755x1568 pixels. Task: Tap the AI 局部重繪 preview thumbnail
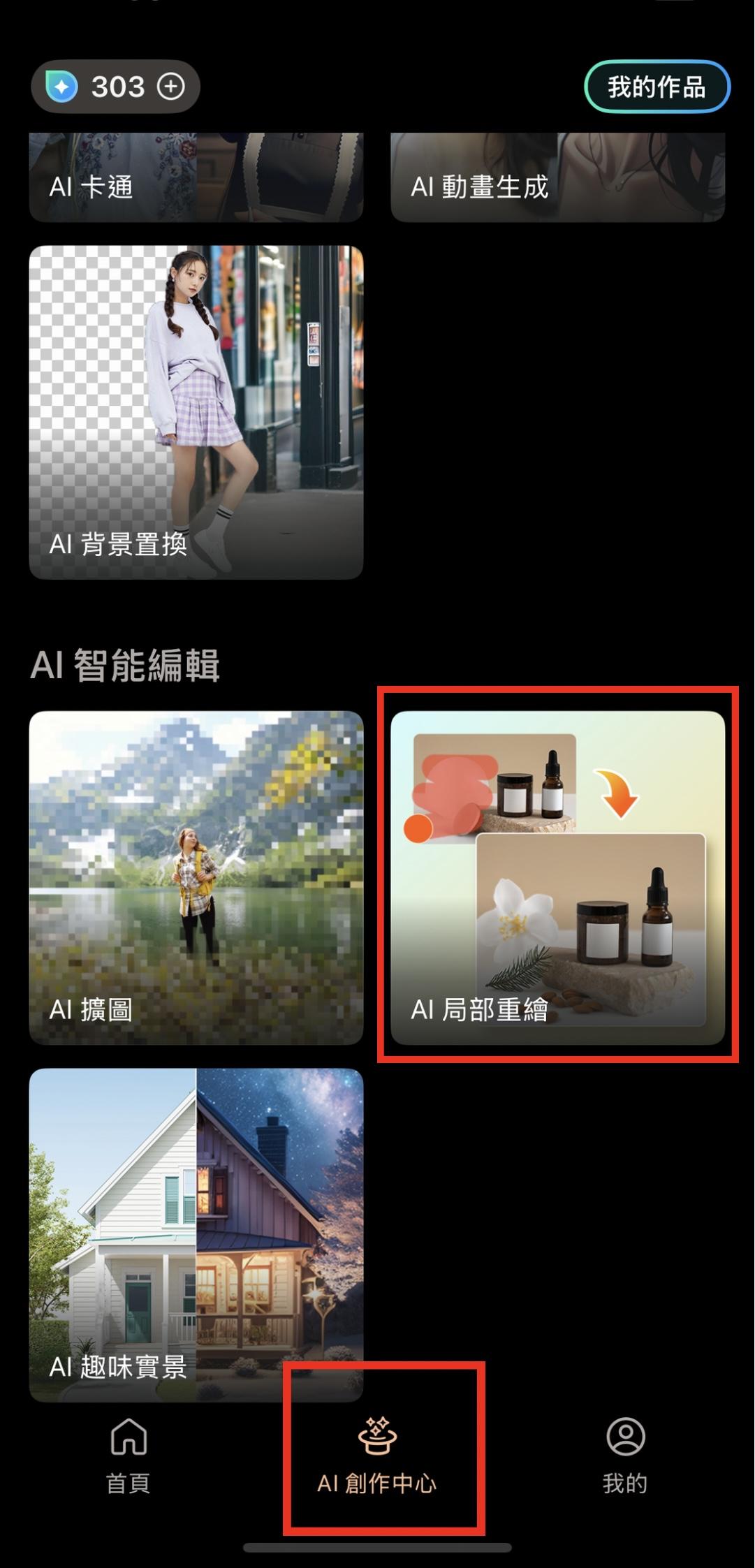coord(559,838)
